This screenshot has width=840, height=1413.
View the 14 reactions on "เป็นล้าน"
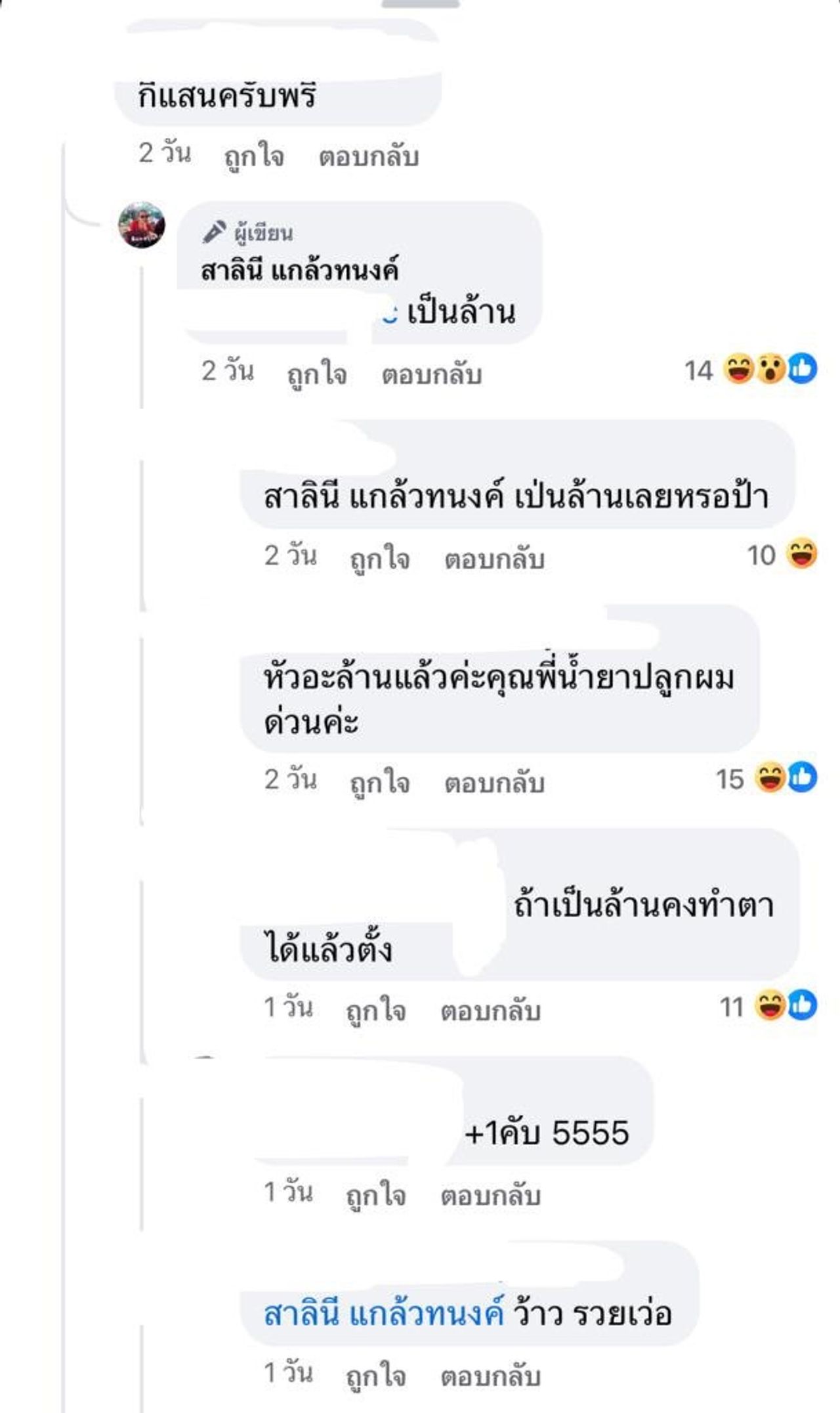(751, 370)
